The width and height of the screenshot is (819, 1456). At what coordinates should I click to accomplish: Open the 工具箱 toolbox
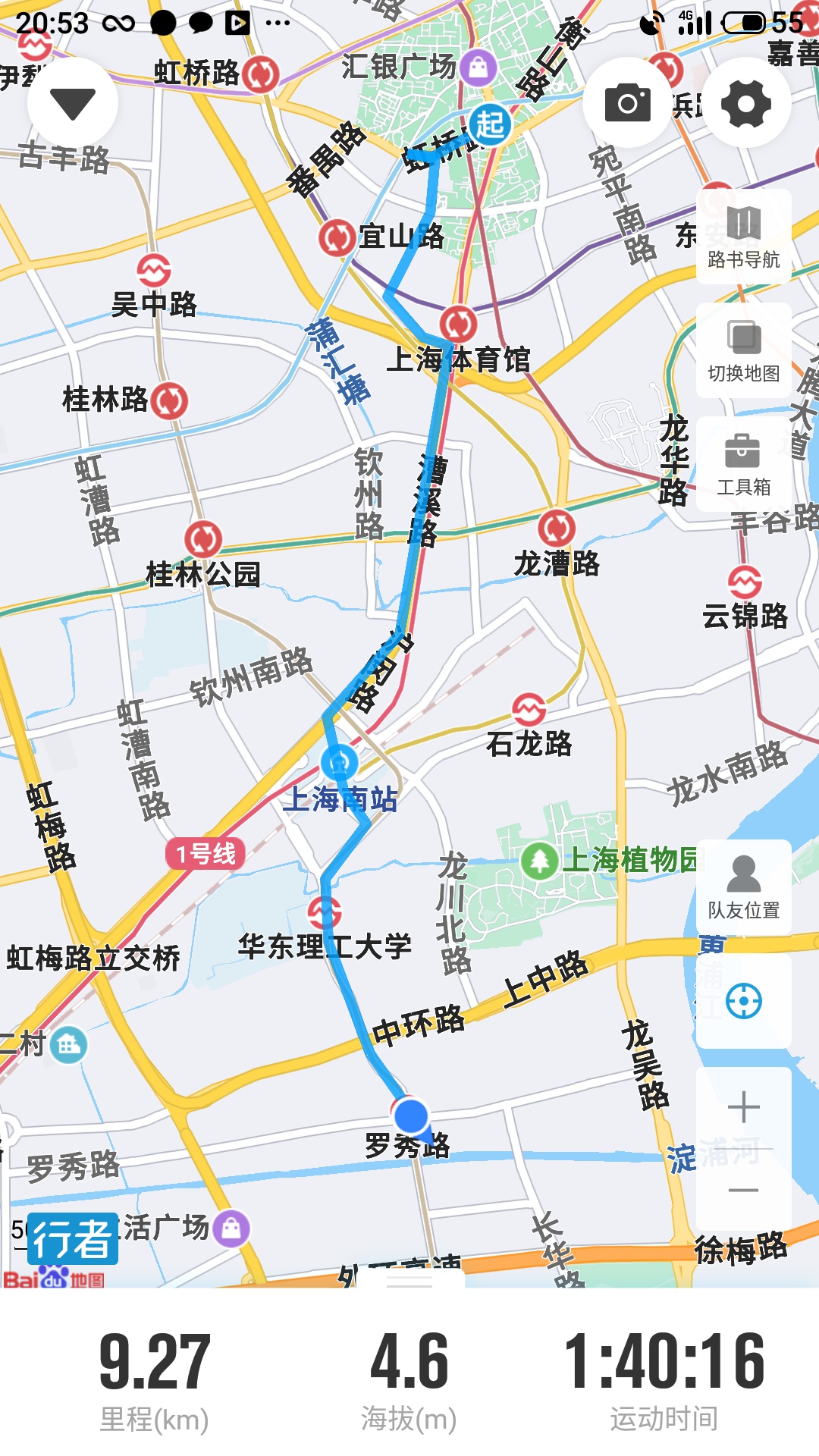(744, 464)
